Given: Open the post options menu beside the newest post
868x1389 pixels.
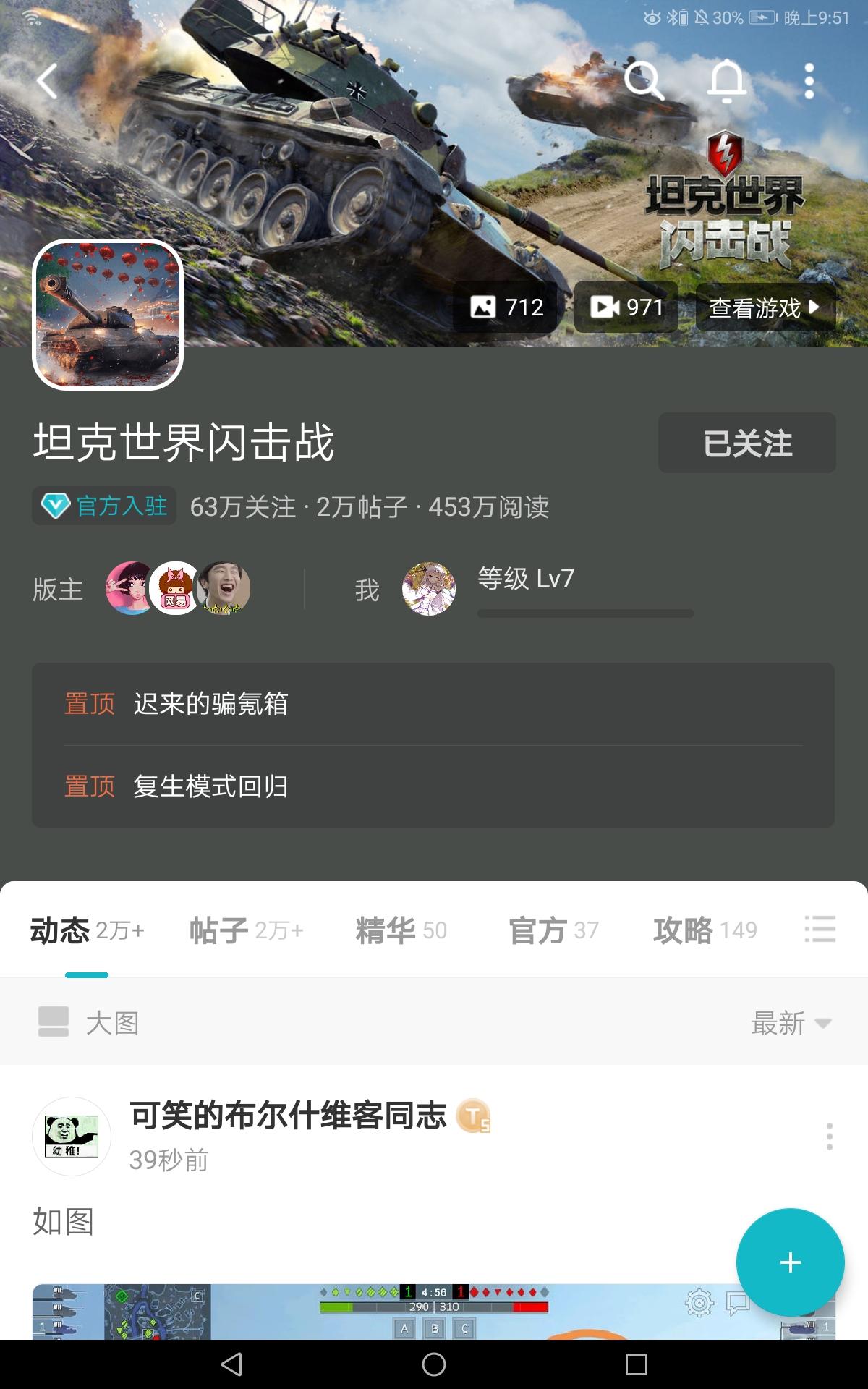Looking at the screenshot, I should click(x=827, y=1137).
